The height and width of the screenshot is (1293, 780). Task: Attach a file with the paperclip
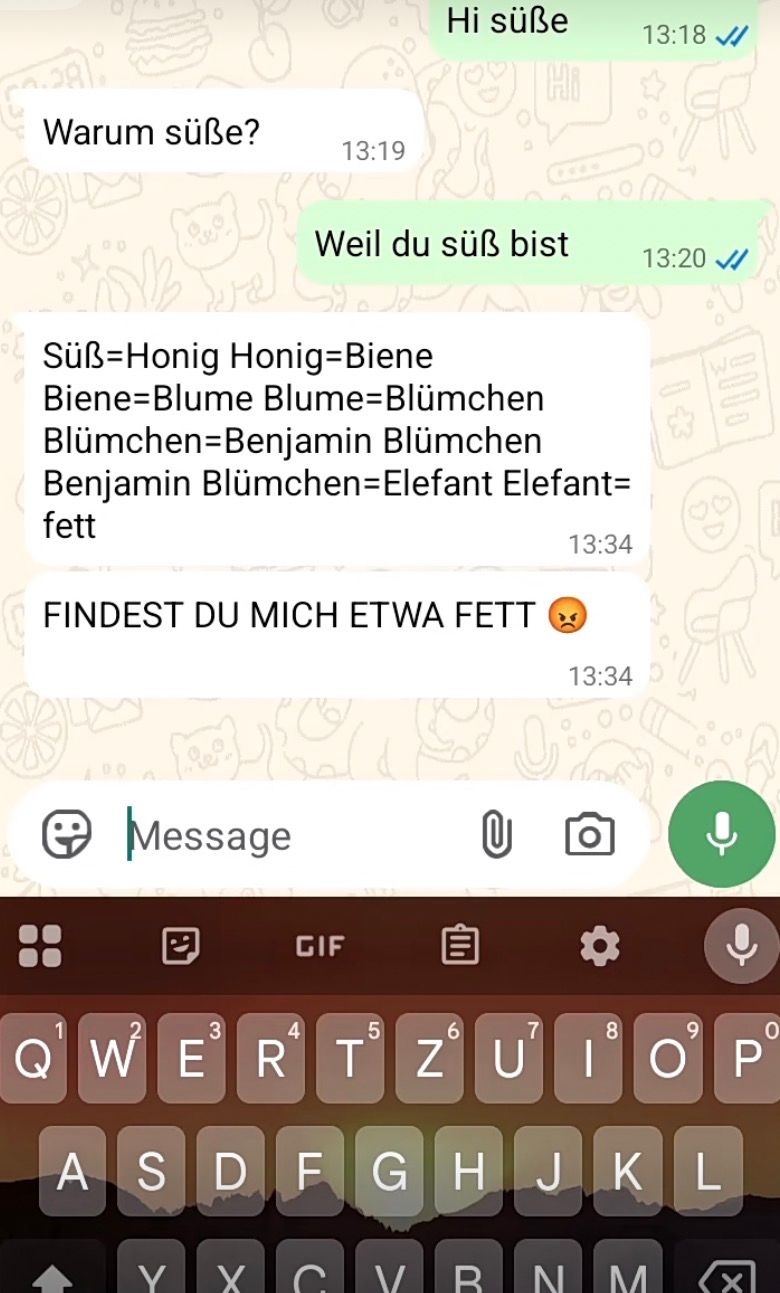496,835
